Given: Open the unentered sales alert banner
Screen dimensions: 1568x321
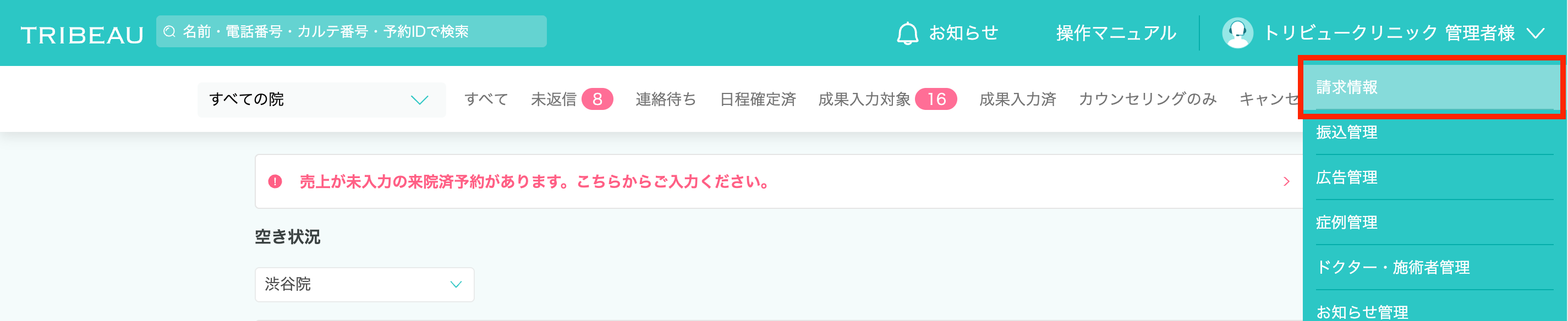Looking at the screenshot, I should [778, 182].
